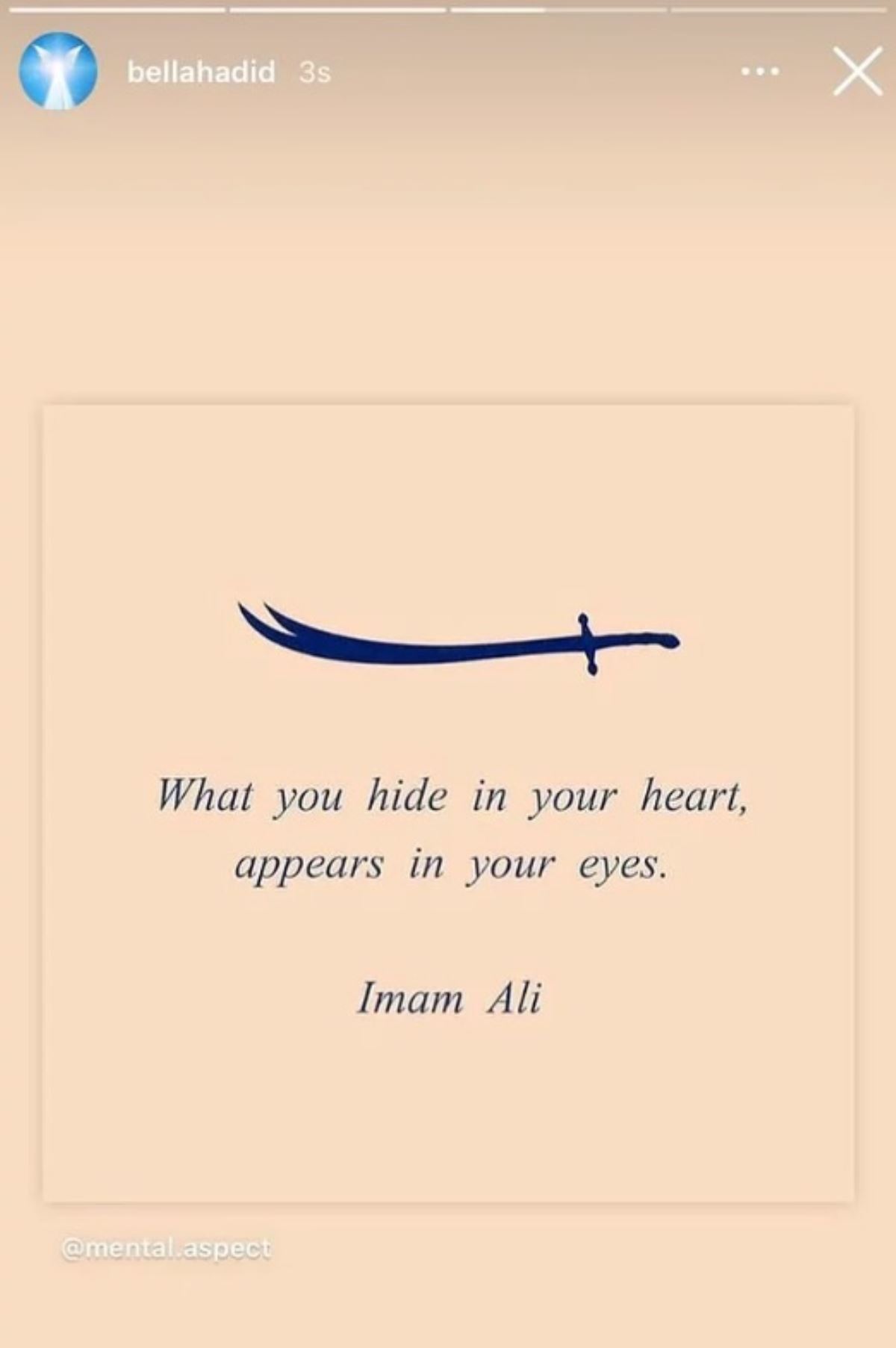Close the story viewer
This screenshot has height=1348, width=896.
[857, 72]
